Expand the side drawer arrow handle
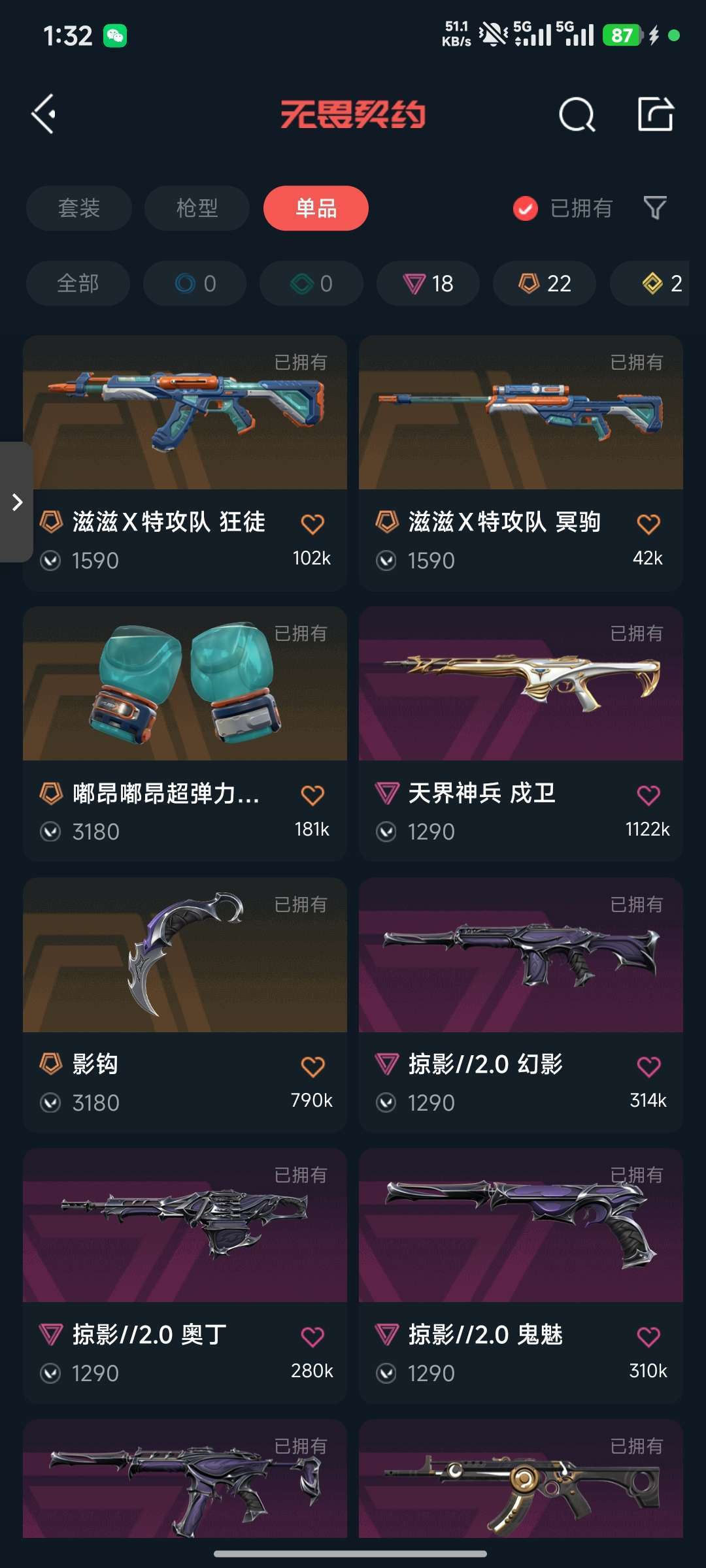This screenshot has height=1568, width=706. point(16,502)
